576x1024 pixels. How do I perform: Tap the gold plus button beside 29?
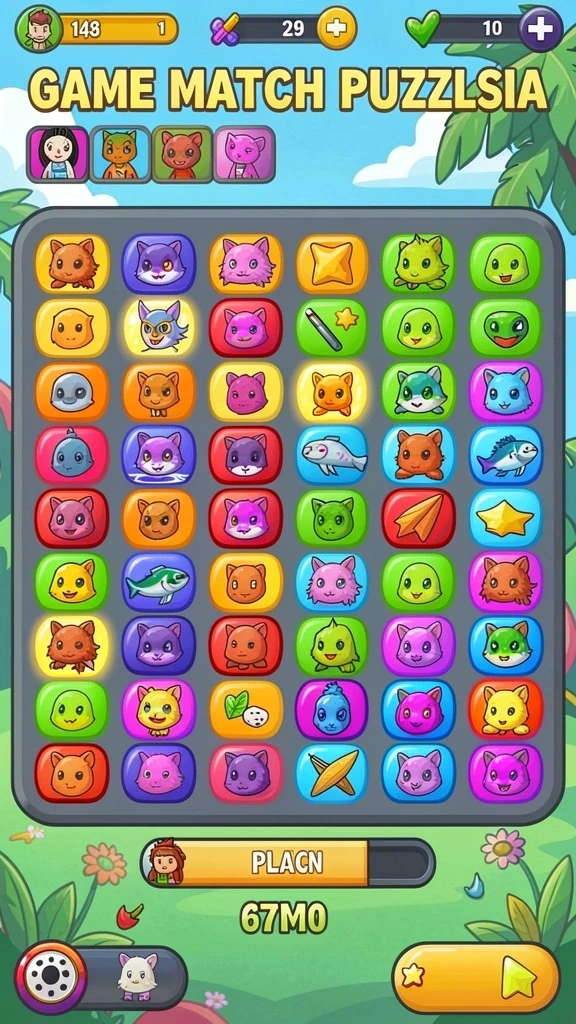click(x=336, y=29)
